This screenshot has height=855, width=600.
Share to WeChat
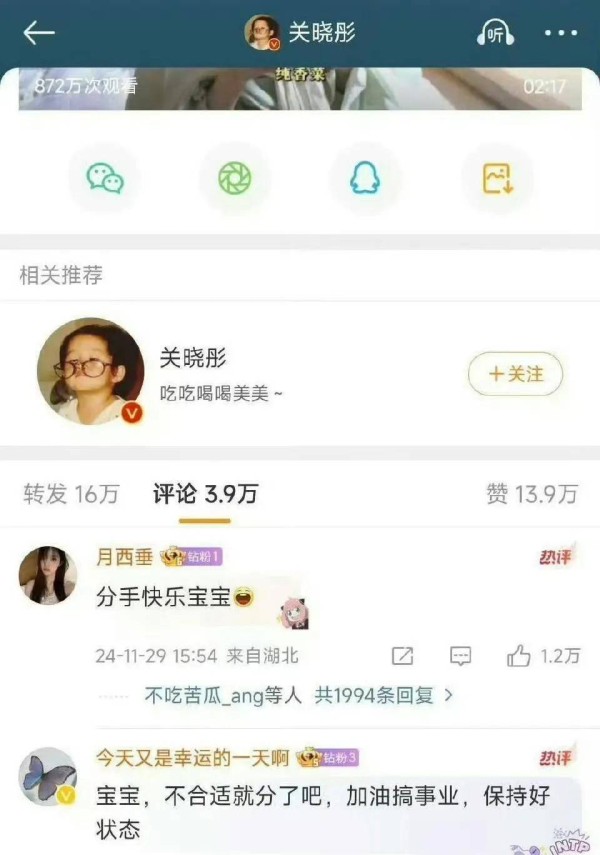coord(105,178)
